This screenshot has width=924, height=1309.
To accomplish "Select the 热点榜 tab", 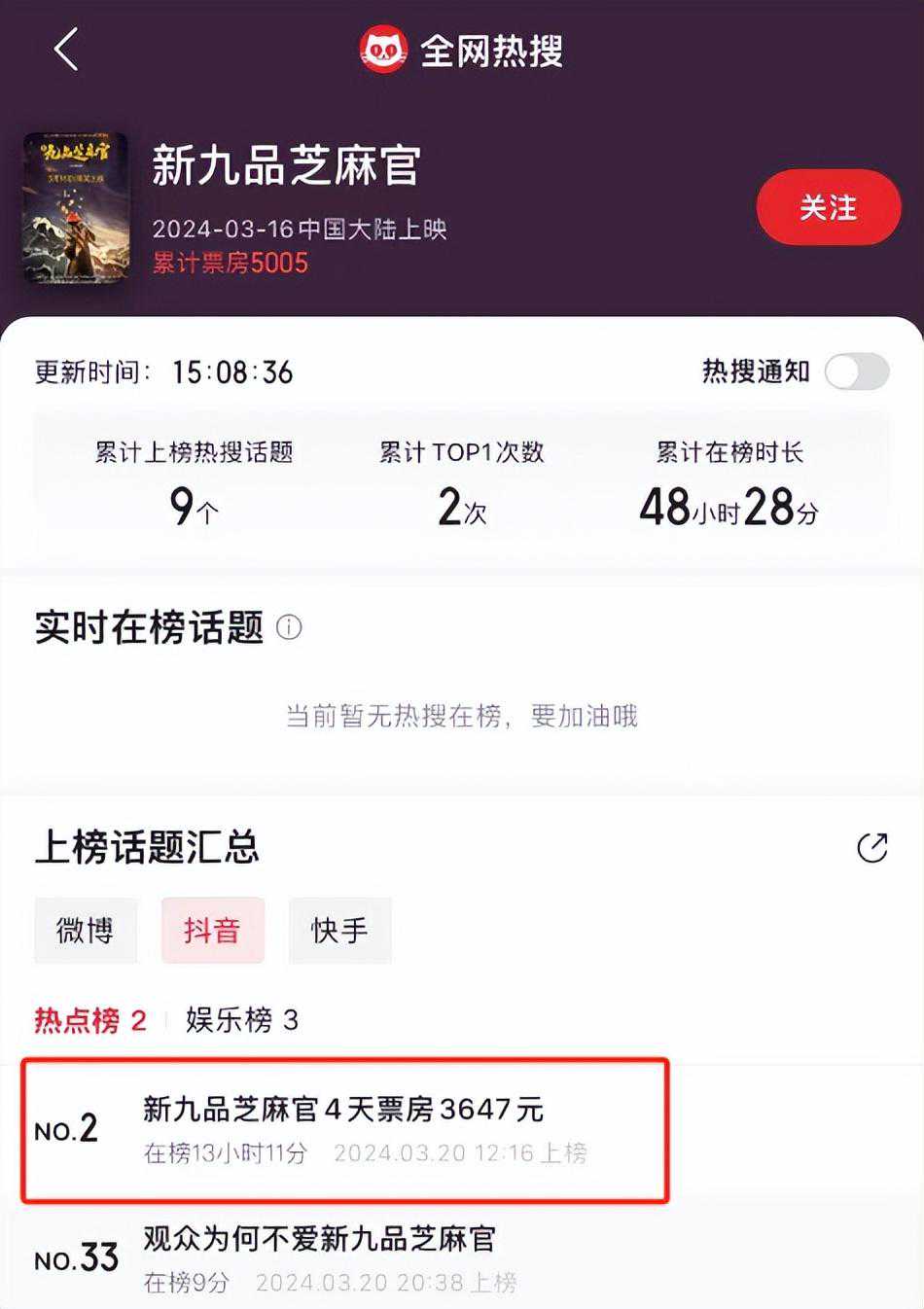I will (x=89, y=1020).
